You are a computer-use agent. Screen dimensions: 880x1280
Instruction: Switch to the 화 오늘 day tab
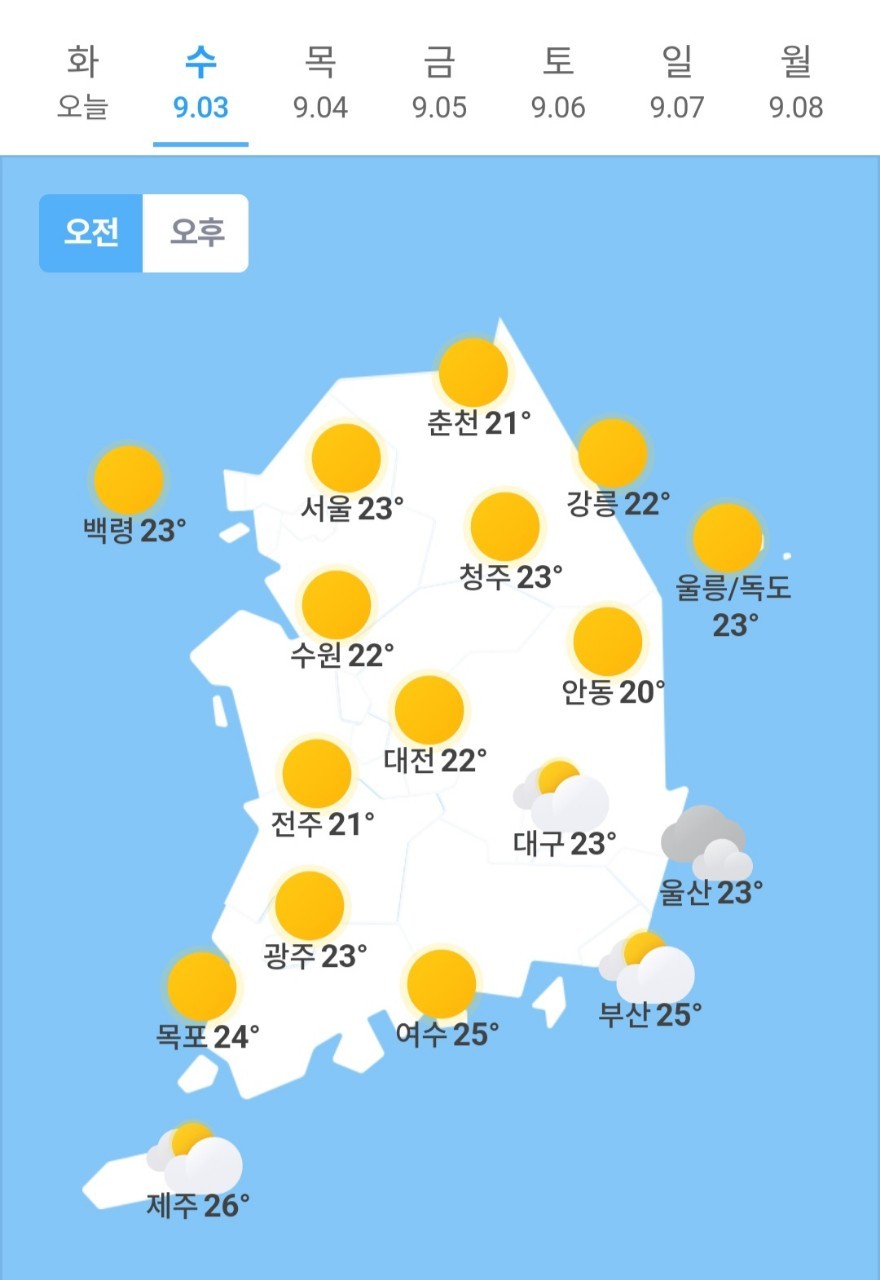pyautogui.click(x=82, y=84)
